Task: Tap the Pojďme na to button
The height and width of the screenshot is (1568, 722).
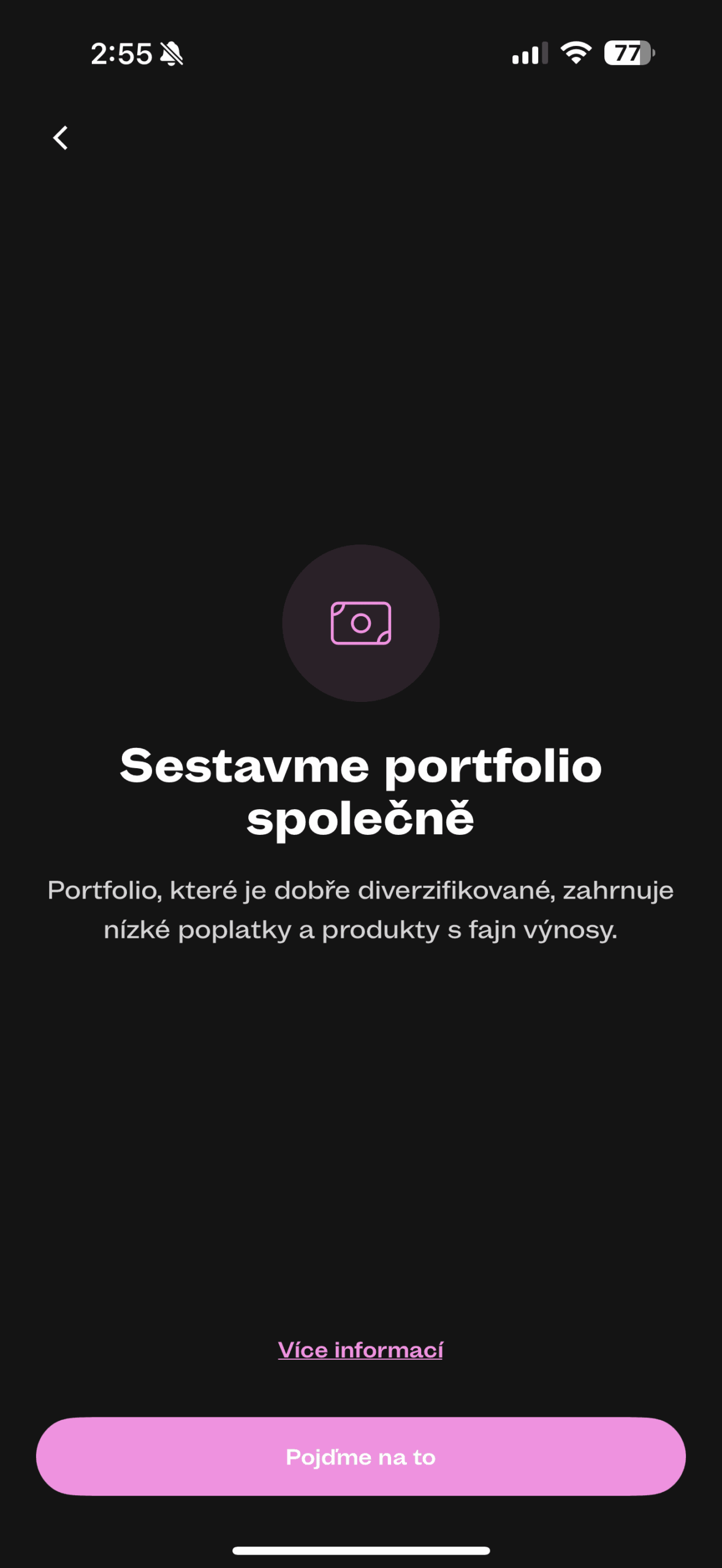Action: 360,1457
